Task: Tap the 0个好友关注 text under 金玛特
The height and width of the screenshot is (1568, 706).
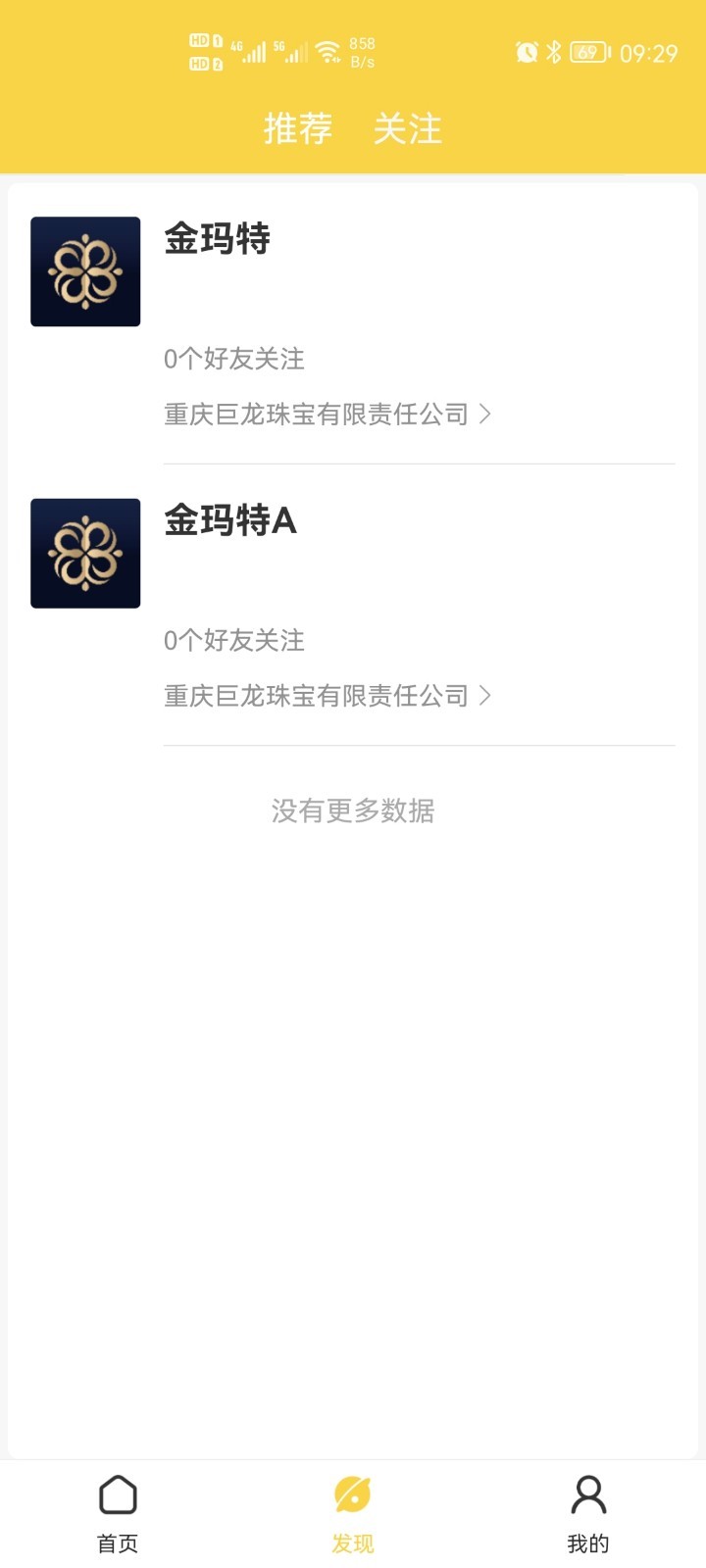Action: (x=233, y=360)
